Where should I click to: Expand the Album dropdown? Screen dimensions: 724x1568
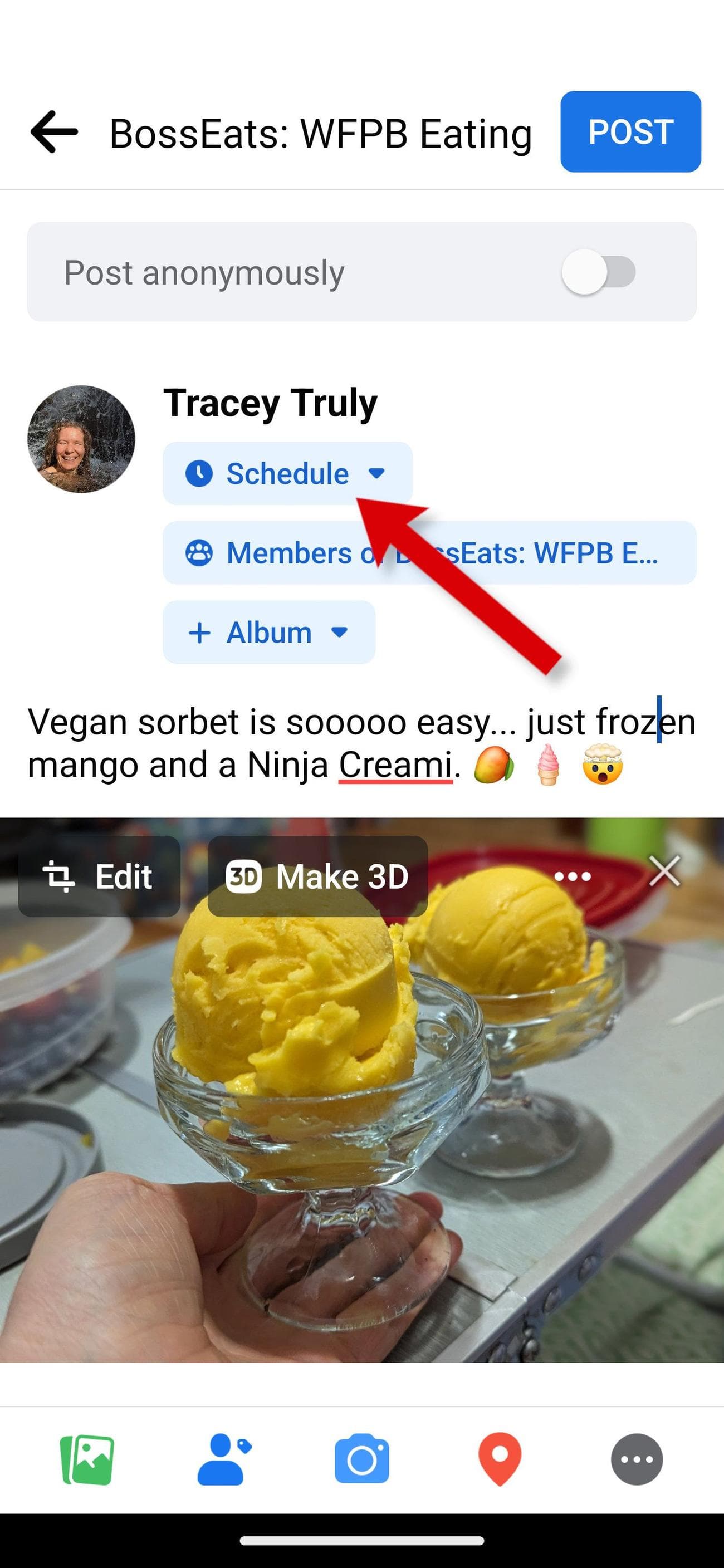tap(268, 633)
